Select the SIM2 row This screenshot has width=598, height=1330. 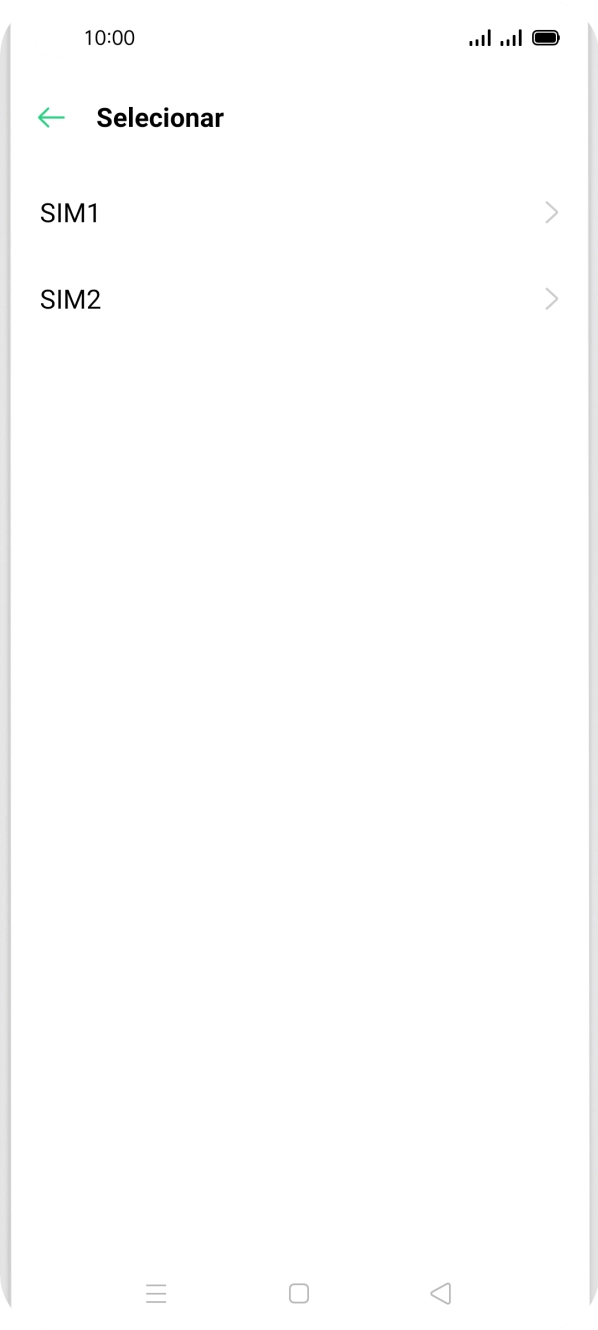299,299
